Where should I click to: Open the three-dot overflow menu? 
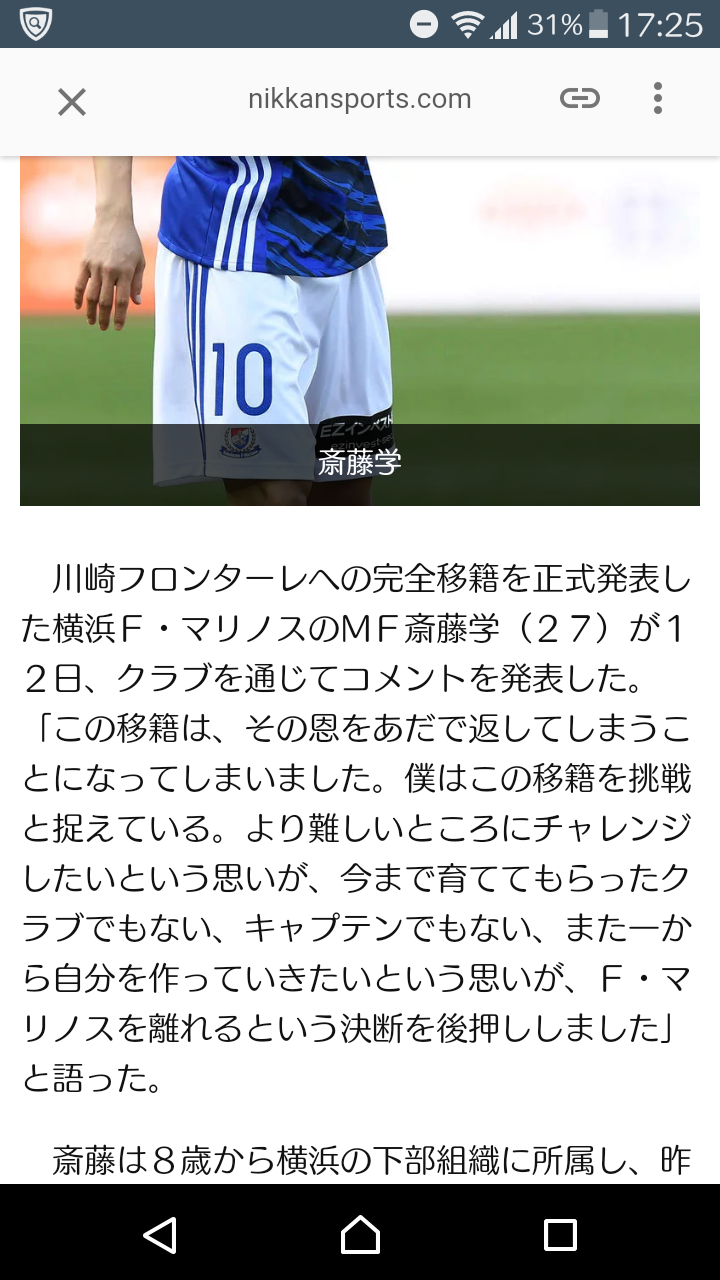[657, 98]
